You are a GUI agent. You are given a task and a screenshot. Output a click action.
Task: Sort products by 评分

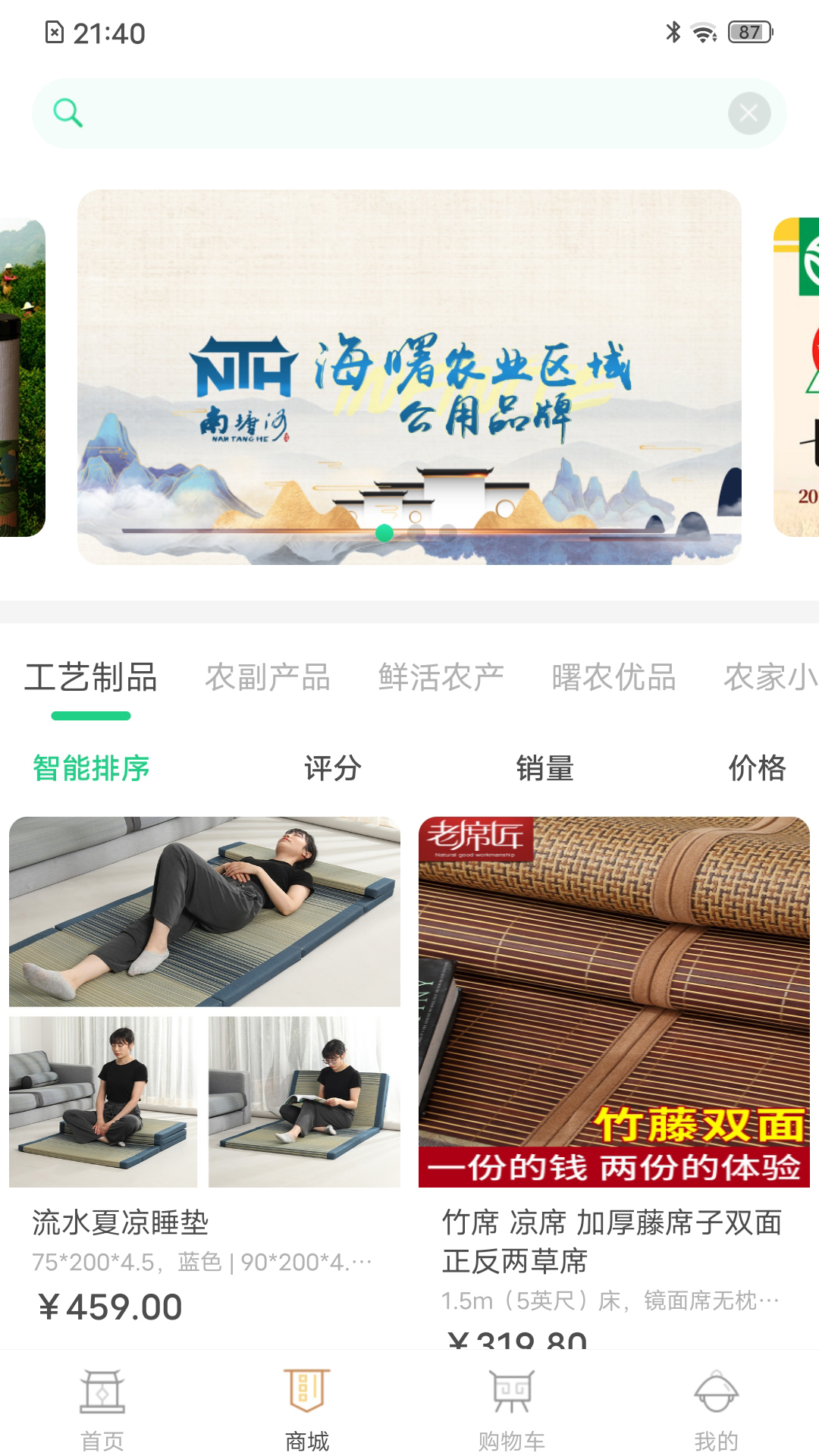[333, 768]
